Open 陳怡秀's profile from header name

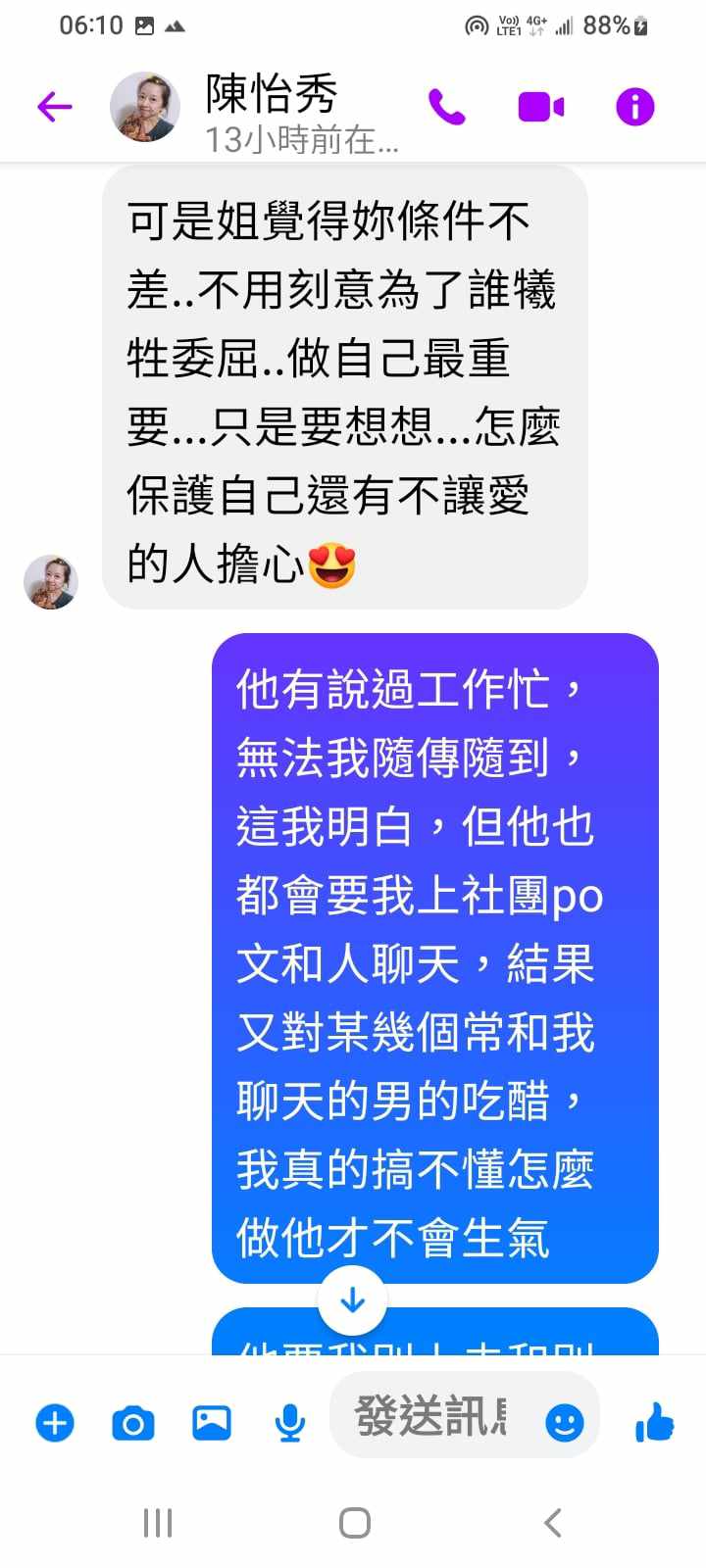point(273,96)
